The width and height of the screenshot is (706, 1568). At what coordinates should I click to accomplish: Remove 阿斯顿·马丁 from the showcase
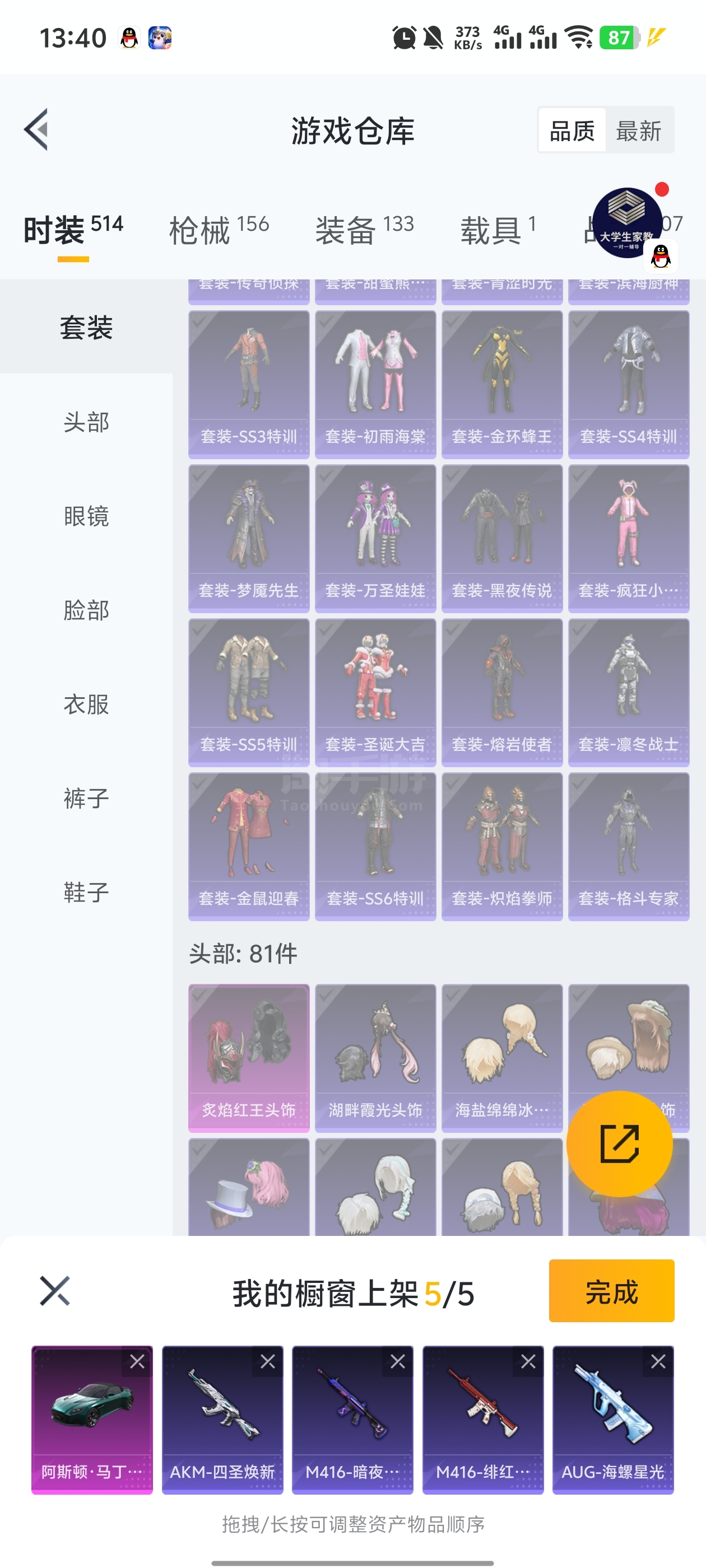tap(138, 1362)
